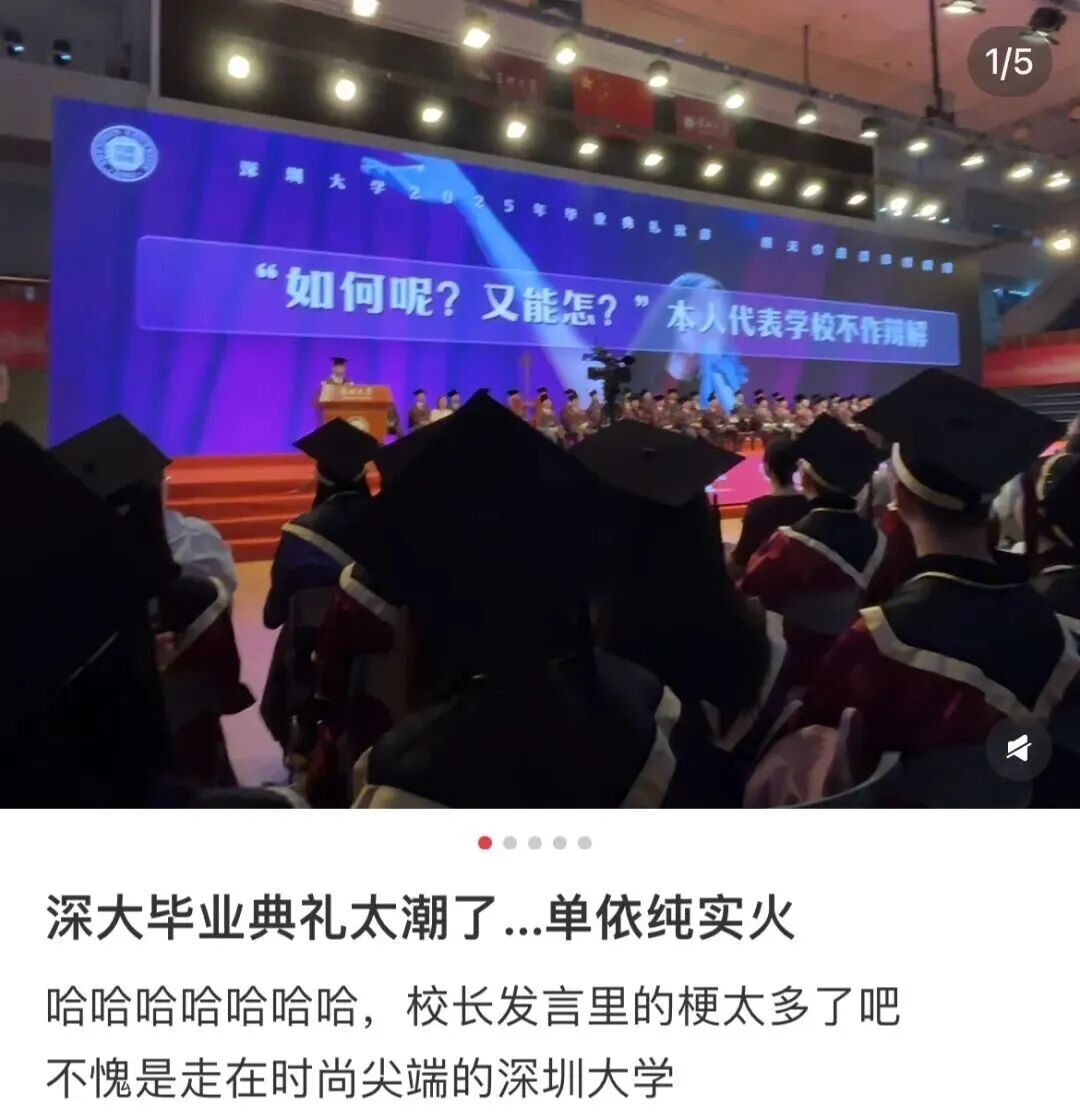
Task: Unmute the post's sound with the speaker icon
Action: coord(1018,748)
